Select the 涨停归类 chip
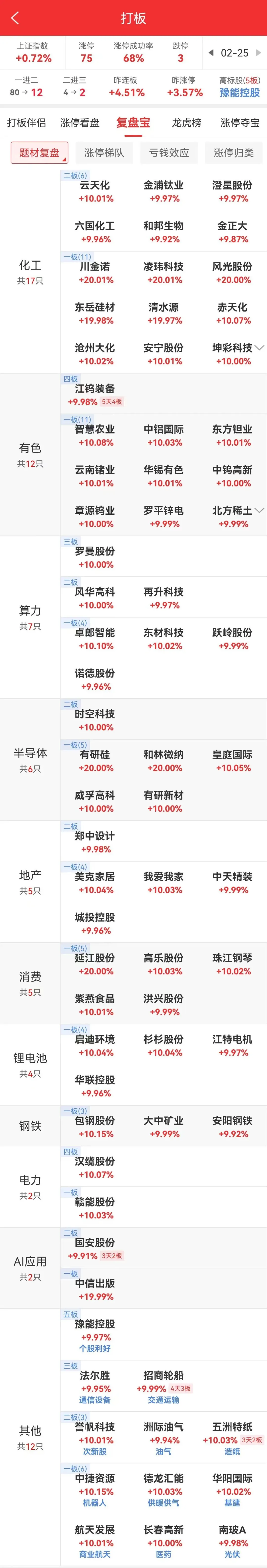Viewport: 267px width, 1568px height. tap(234, 153)
